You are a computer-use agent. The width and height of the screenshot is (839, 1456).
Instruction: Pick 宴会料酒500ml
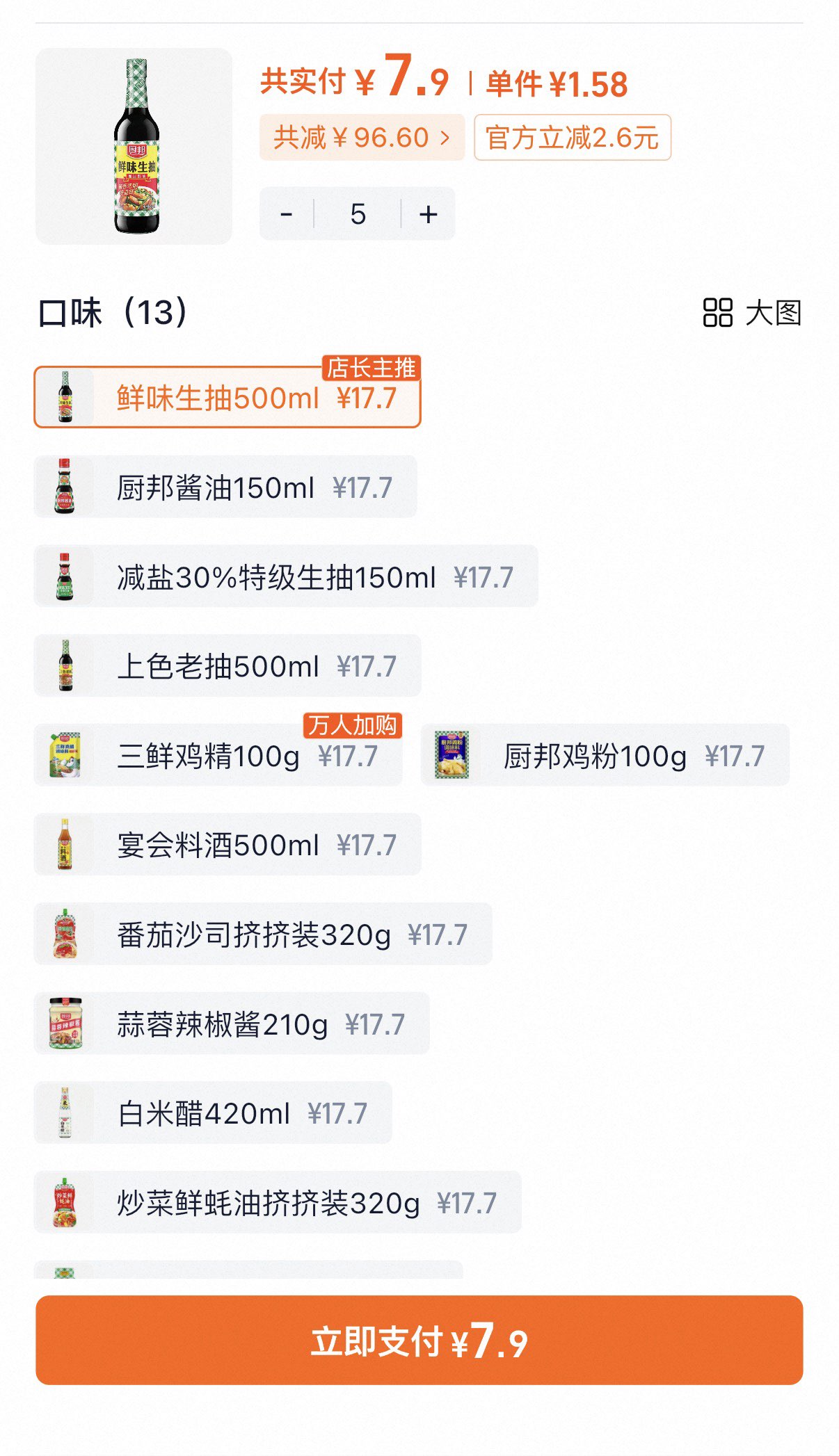click(x=227, y=845)
